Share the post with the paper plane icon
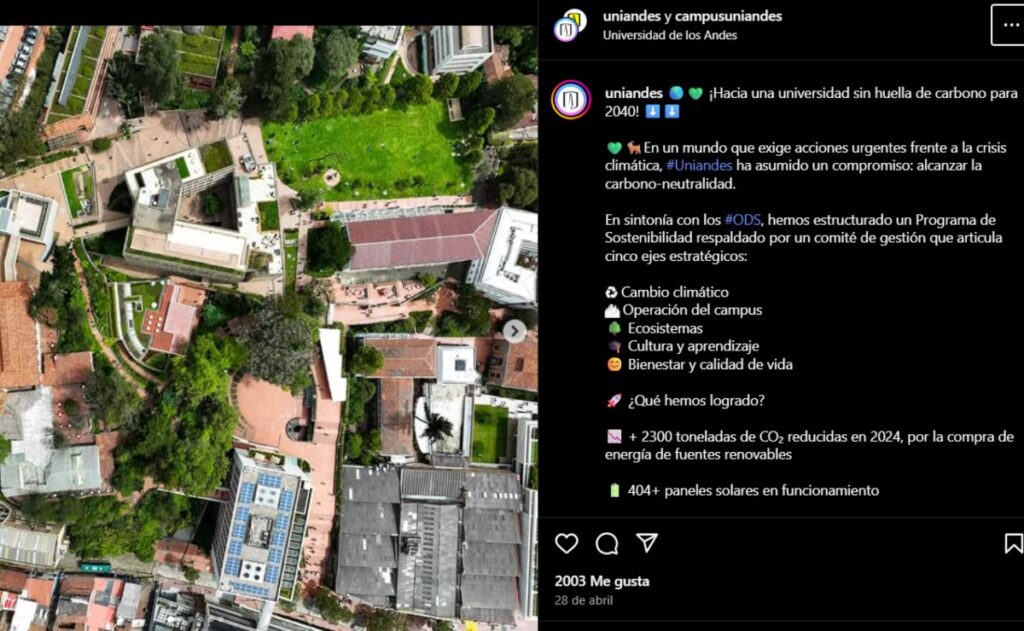 (x=647, y=543)
